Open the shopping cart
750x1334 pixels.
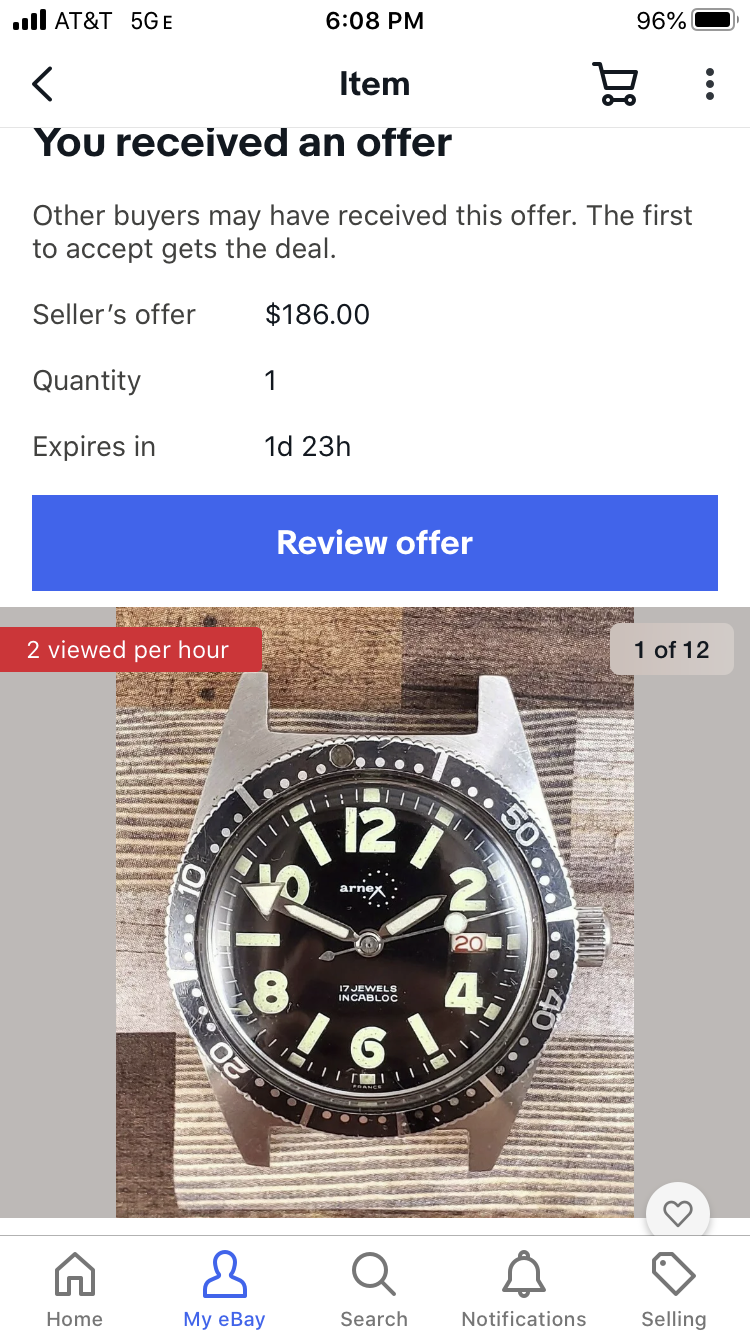(615, 84)
